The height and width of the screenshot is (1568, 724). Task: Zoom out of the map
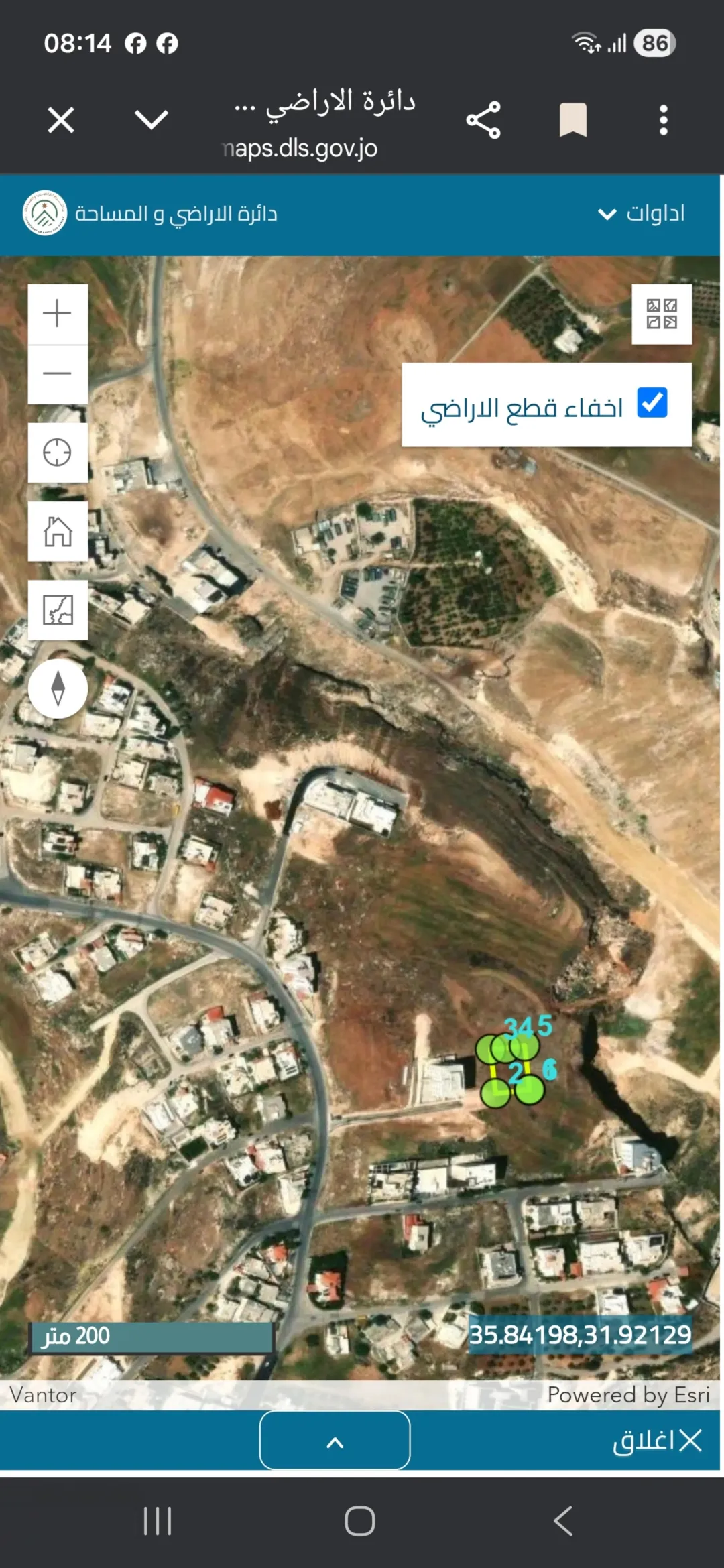click(x=58, y=374)
